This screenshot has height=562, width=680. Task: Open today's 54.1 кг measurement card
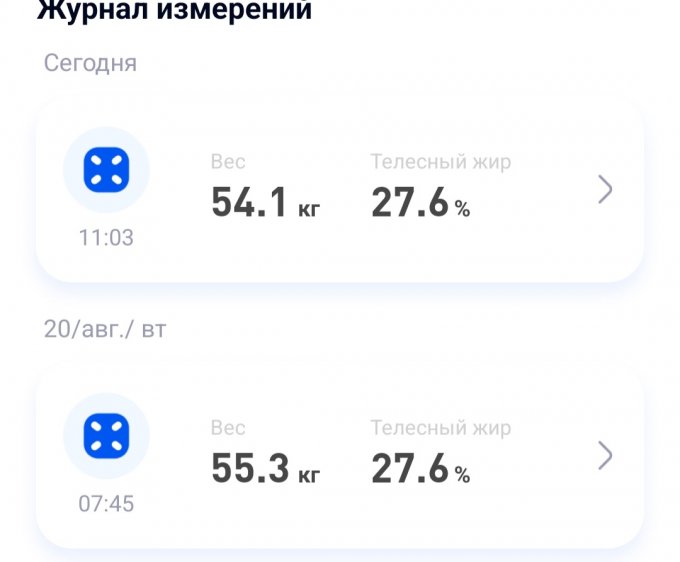point(340,190)
